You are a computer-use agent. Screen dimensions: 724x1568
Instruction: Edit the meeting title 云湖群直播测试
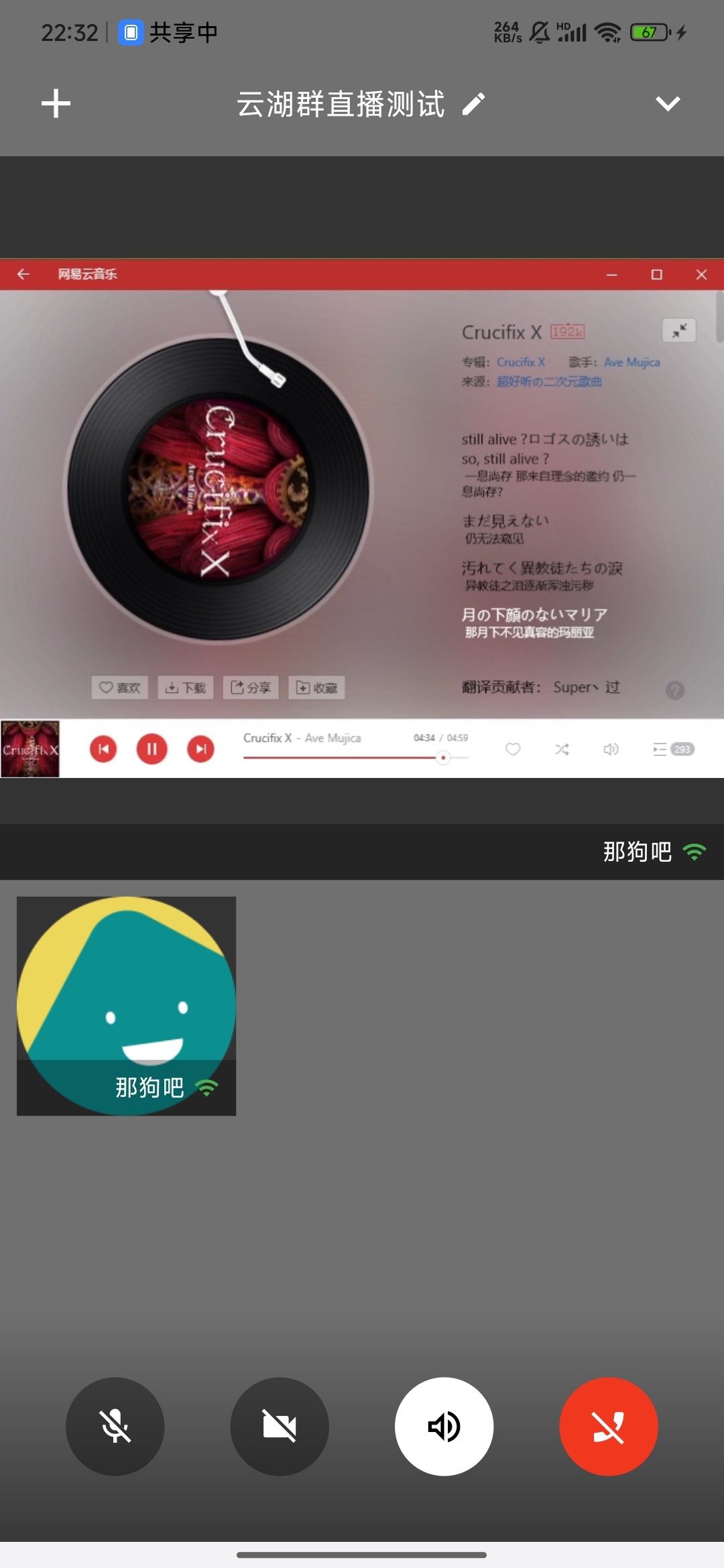pos(473,104)
